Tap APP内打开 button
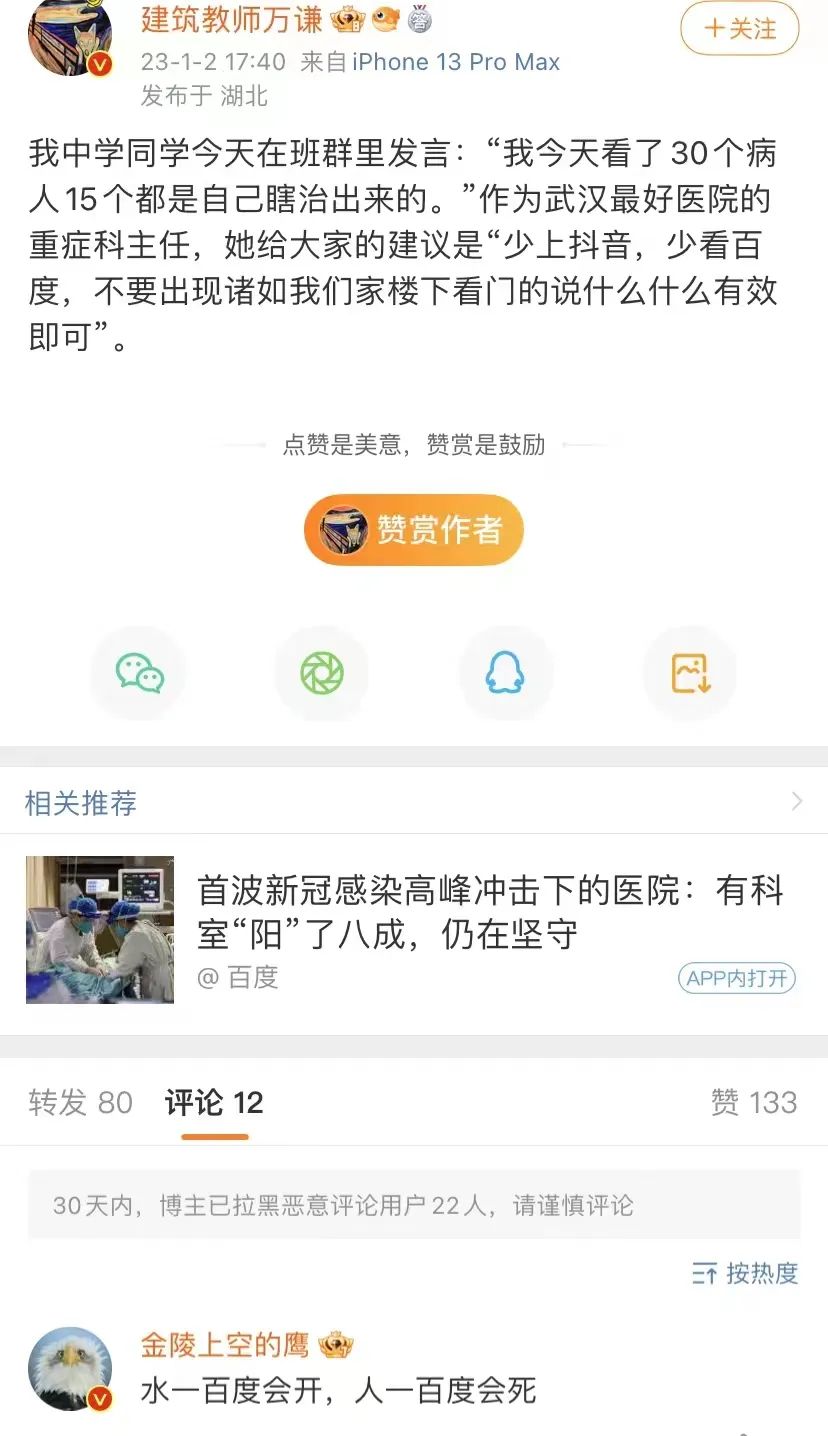Viewport: 828px width, 1436px height. pos(737,978)
